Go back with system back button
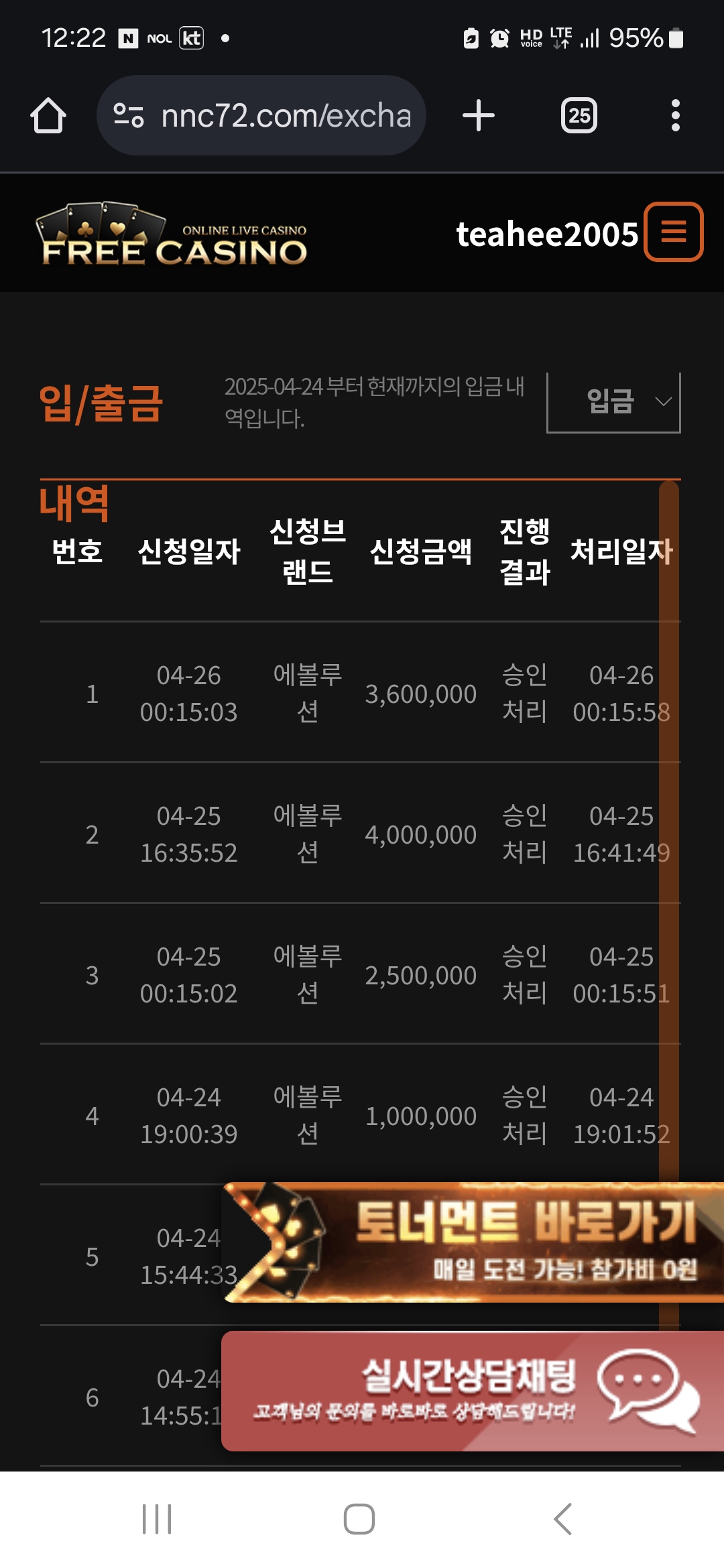 (x=563, y=1518)
